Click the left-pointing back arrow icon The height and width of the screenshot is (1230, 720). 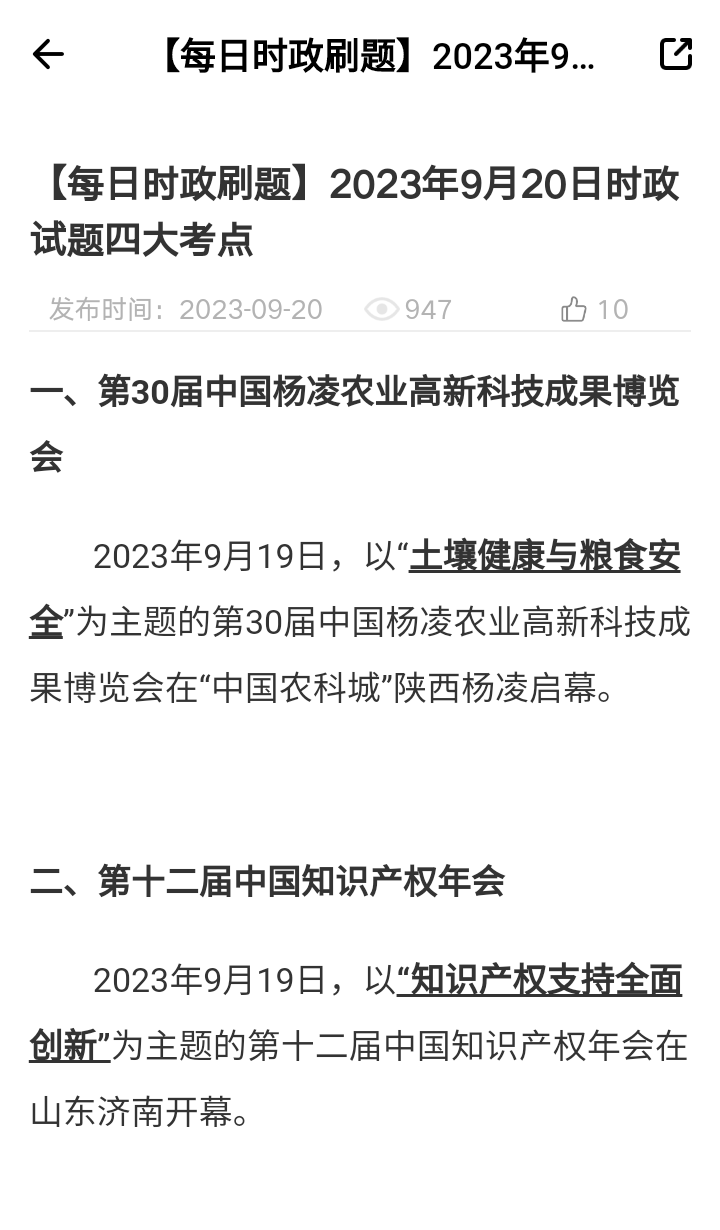[45, 55]
